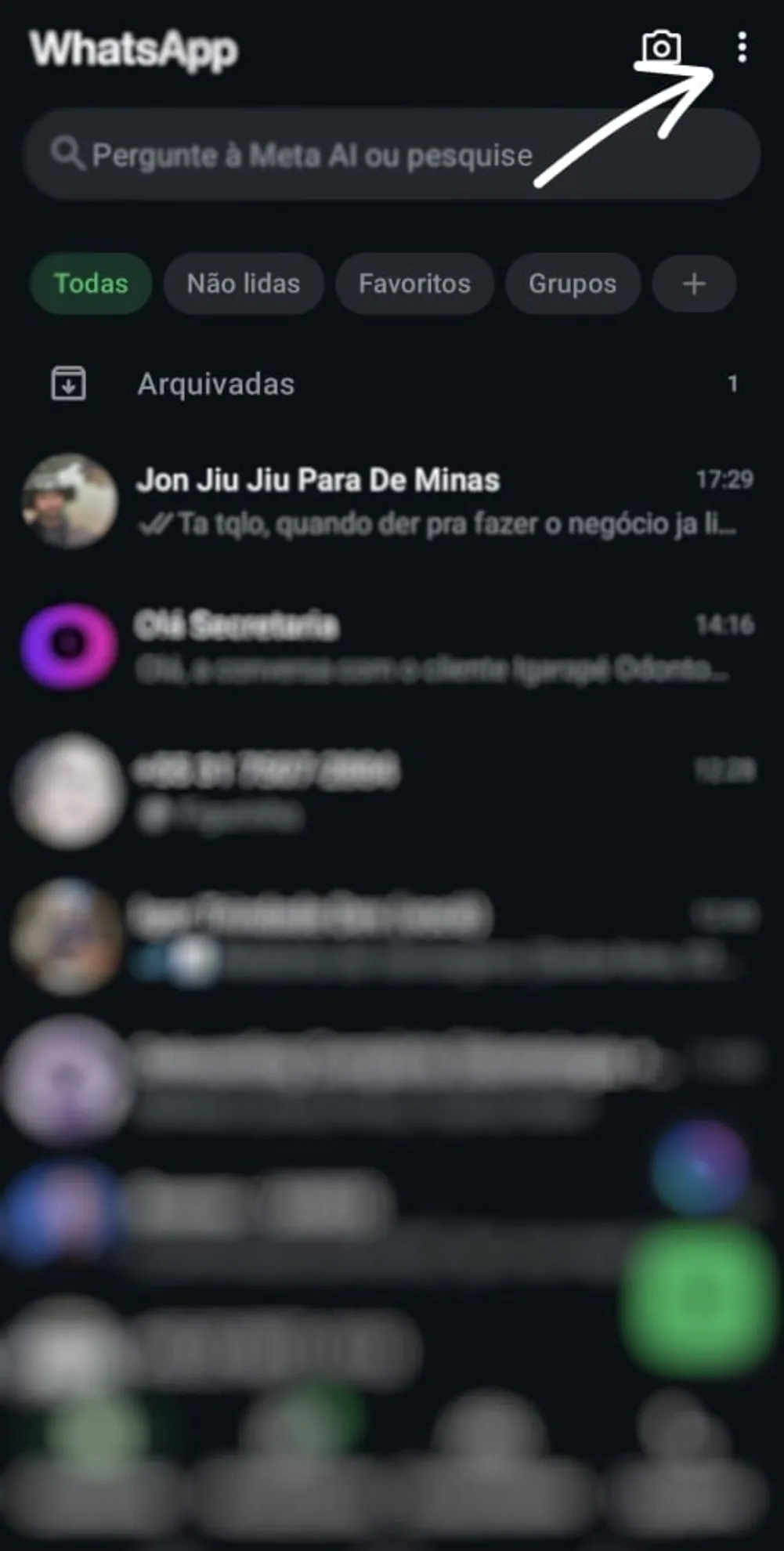This screenshot has height=1551, width=784.
Task: Open the camera from the top bar
Action: pyautogui.click(x=661, y=48)
